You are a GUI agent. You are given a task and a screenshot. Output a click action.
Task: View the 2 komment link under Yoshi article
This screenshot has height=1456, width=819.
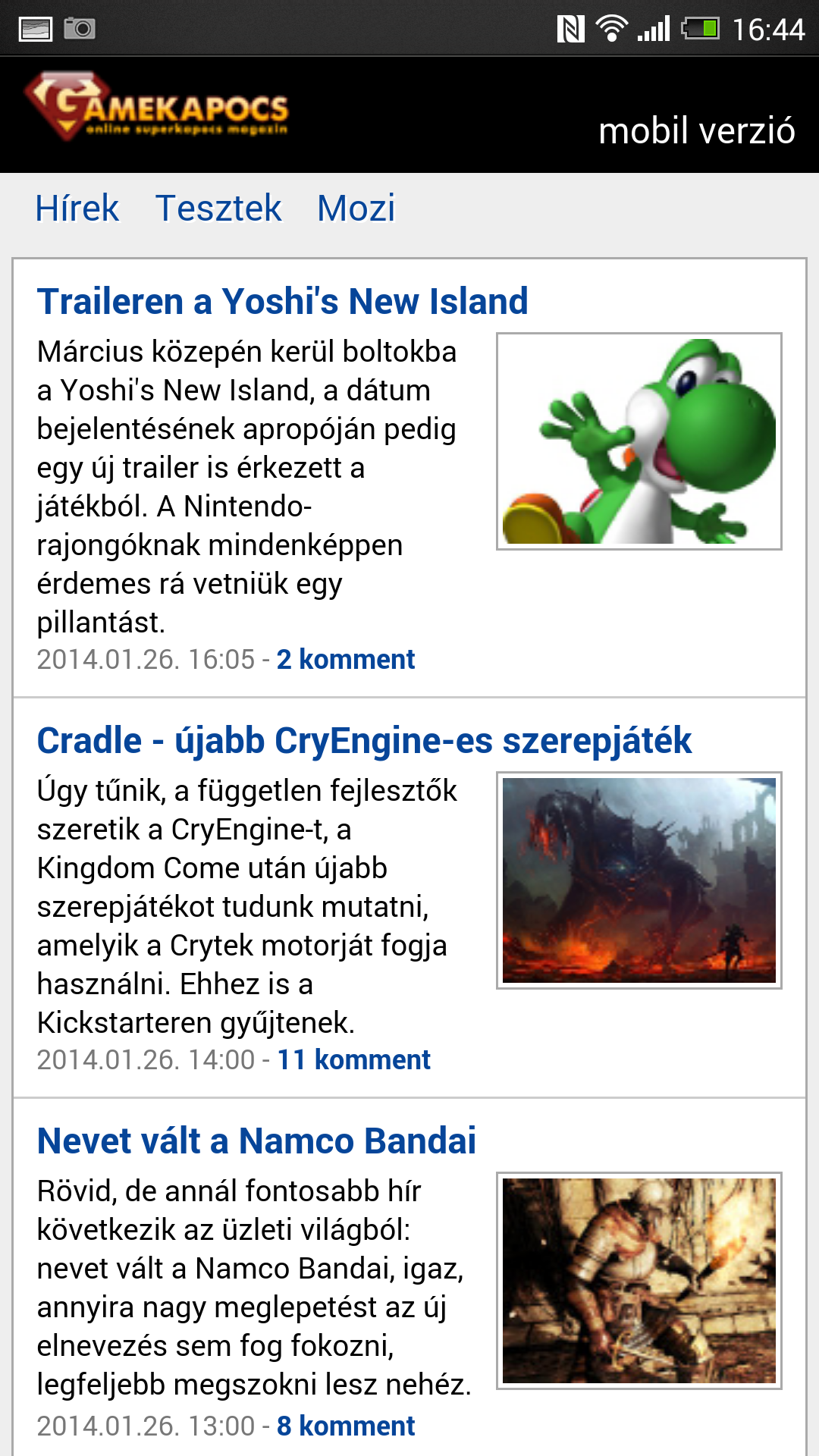click(x=346, y=659)
